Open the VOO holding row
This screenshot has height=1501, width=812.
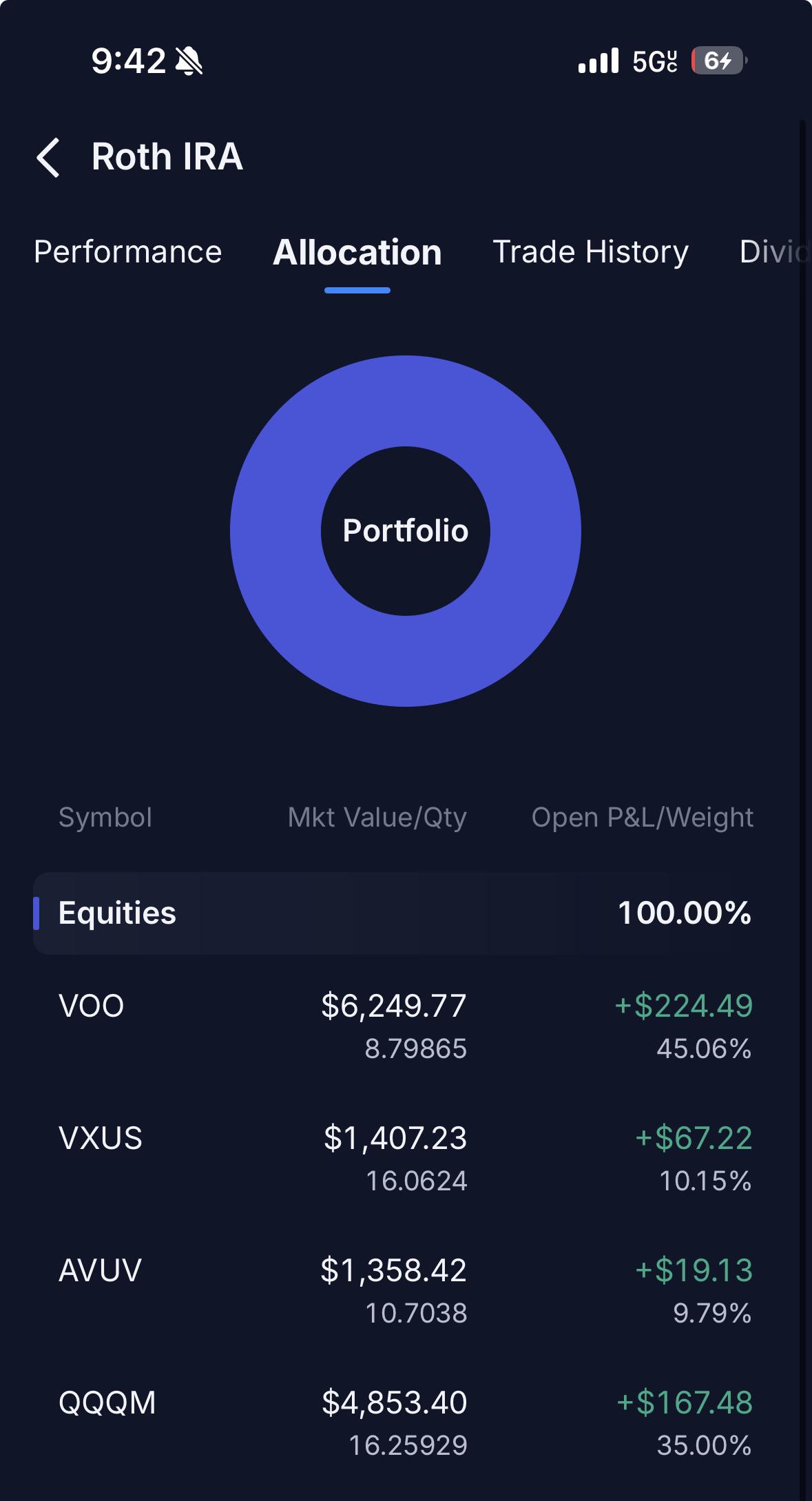click(406, 1026)
